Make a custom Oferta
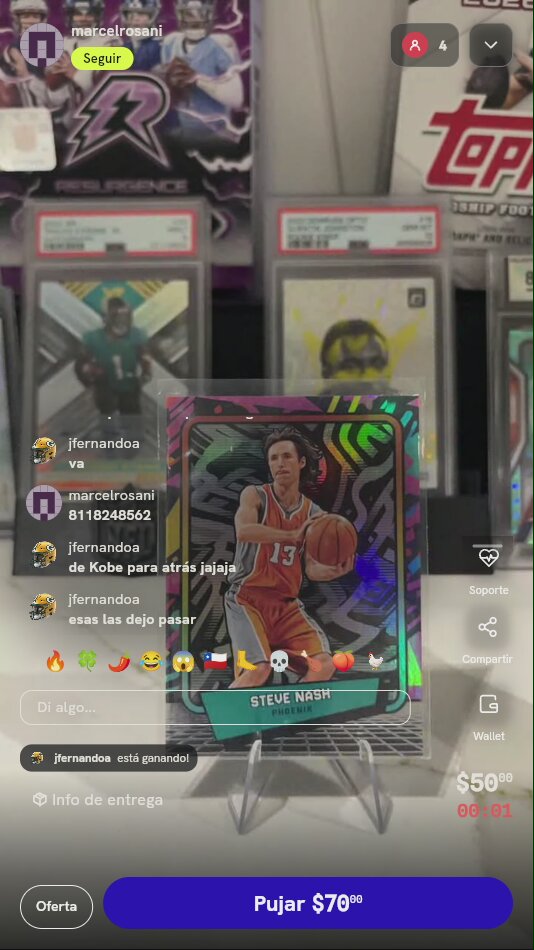The height and width of the screenshot is (950, 534). click(56, 906)
